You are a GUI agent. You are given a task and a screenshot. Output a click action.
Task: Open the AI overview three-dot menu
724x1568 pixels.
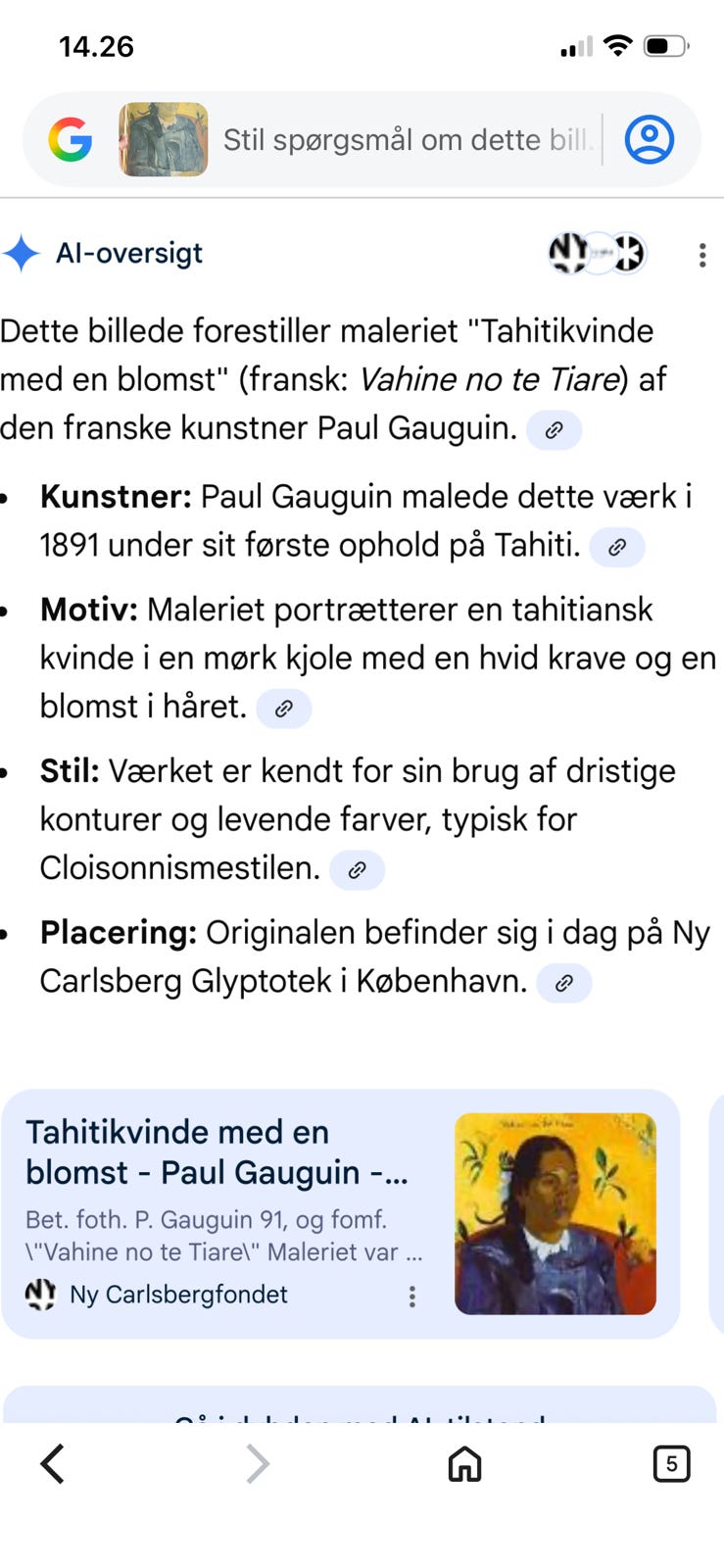702,255
